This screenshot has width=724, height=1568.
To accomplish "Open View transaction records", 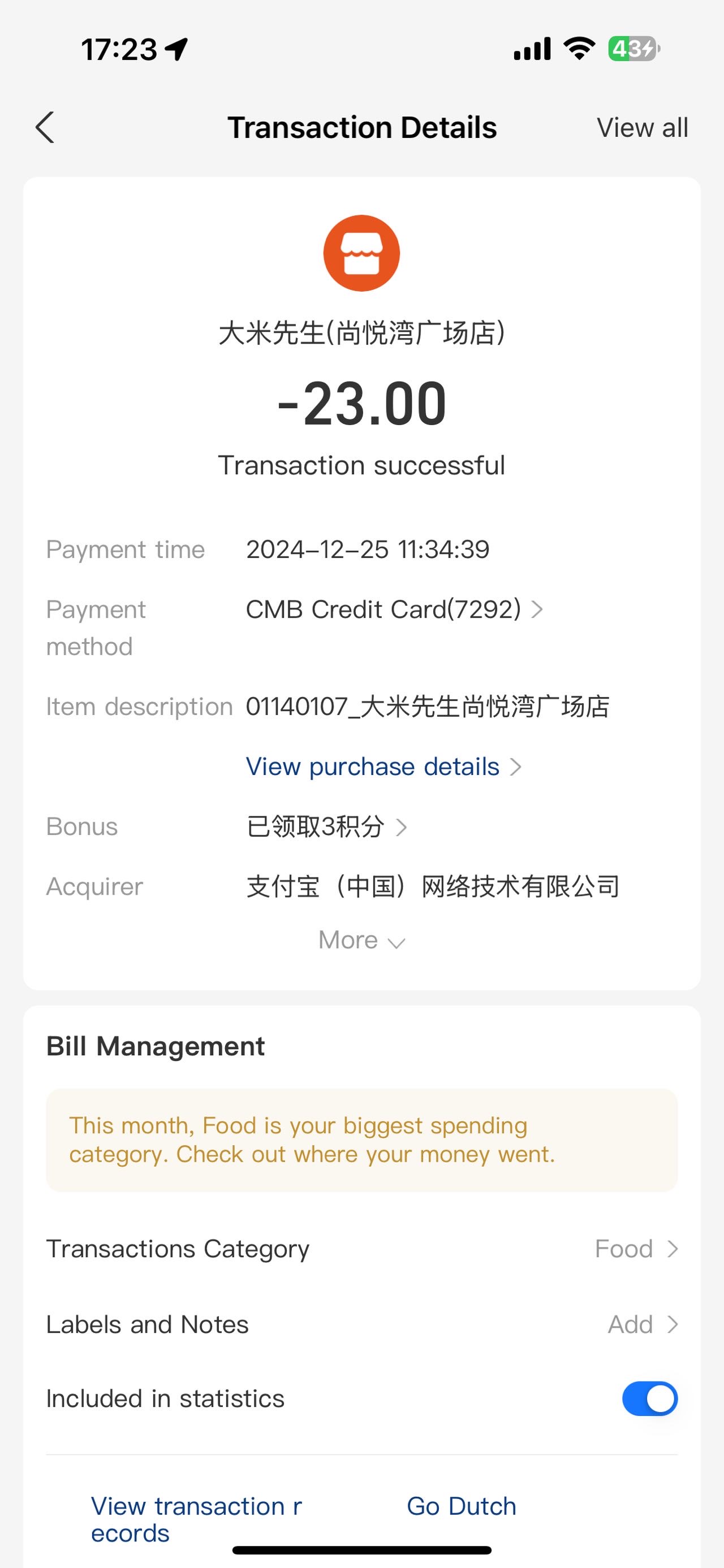I will [x=196, y=1519].
